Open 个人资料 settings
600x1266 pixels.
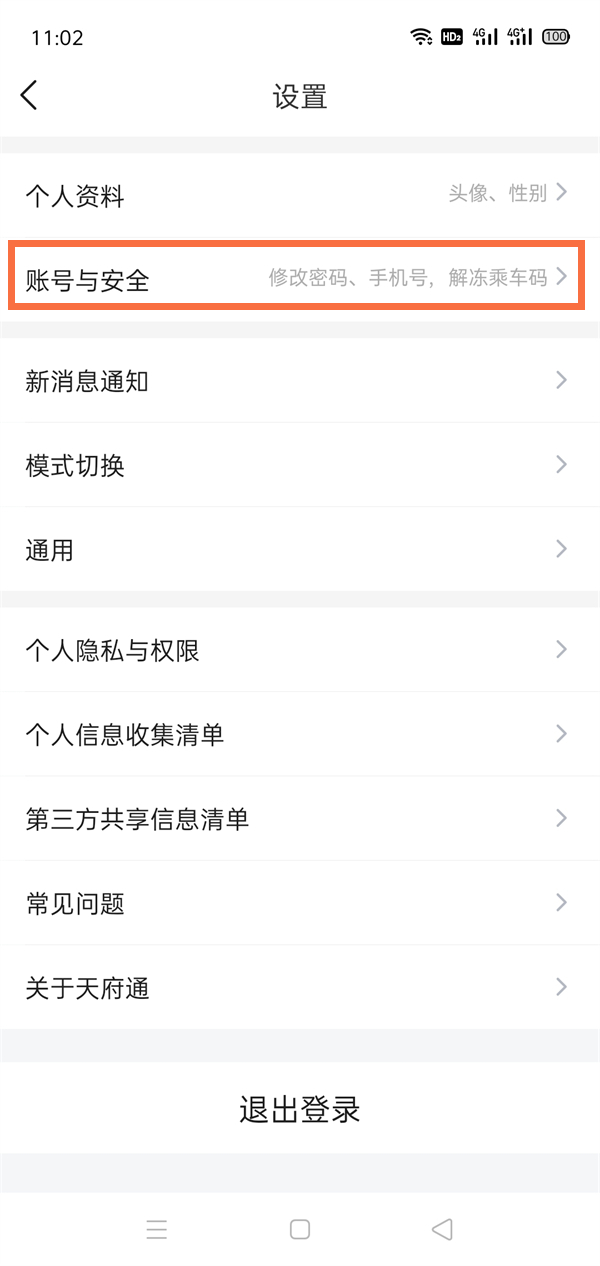[300, 195]
